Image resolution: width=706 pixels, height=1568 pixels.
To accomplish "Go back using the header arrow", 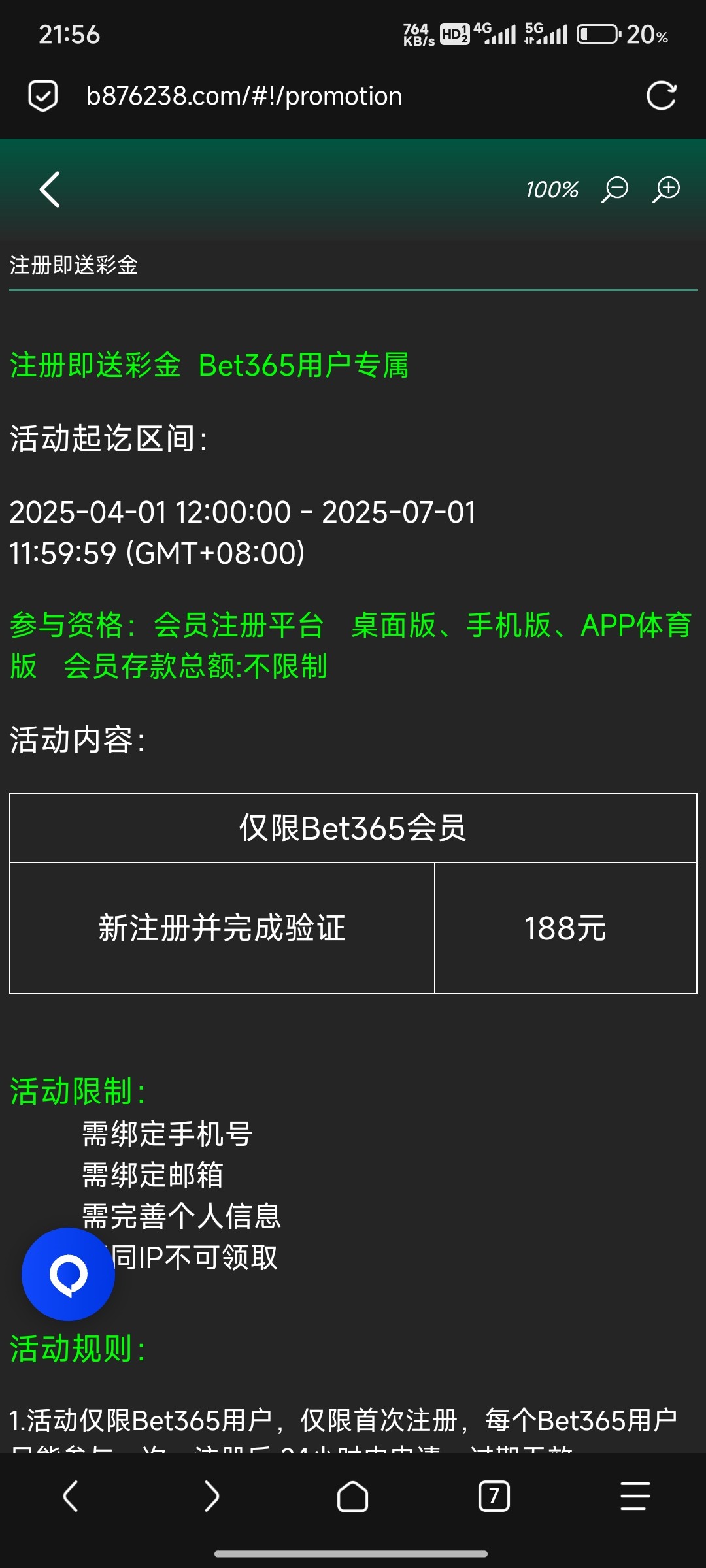I will 50,189.
